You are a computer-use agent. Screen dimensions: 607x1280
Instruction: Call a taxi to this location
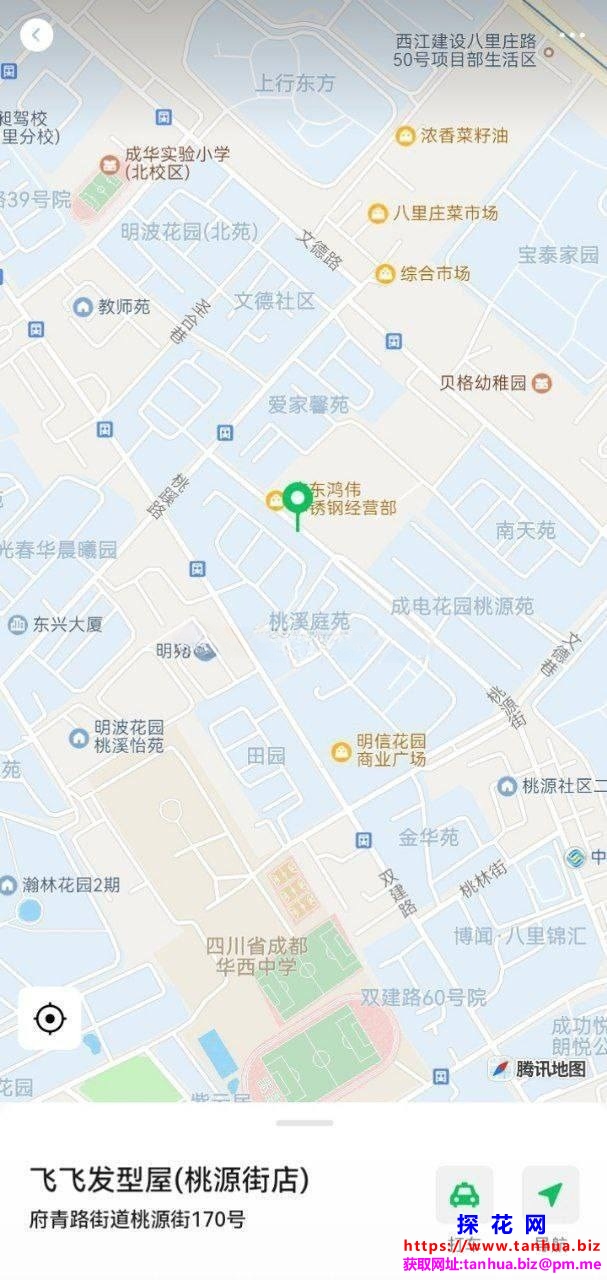coord(463,1194)
